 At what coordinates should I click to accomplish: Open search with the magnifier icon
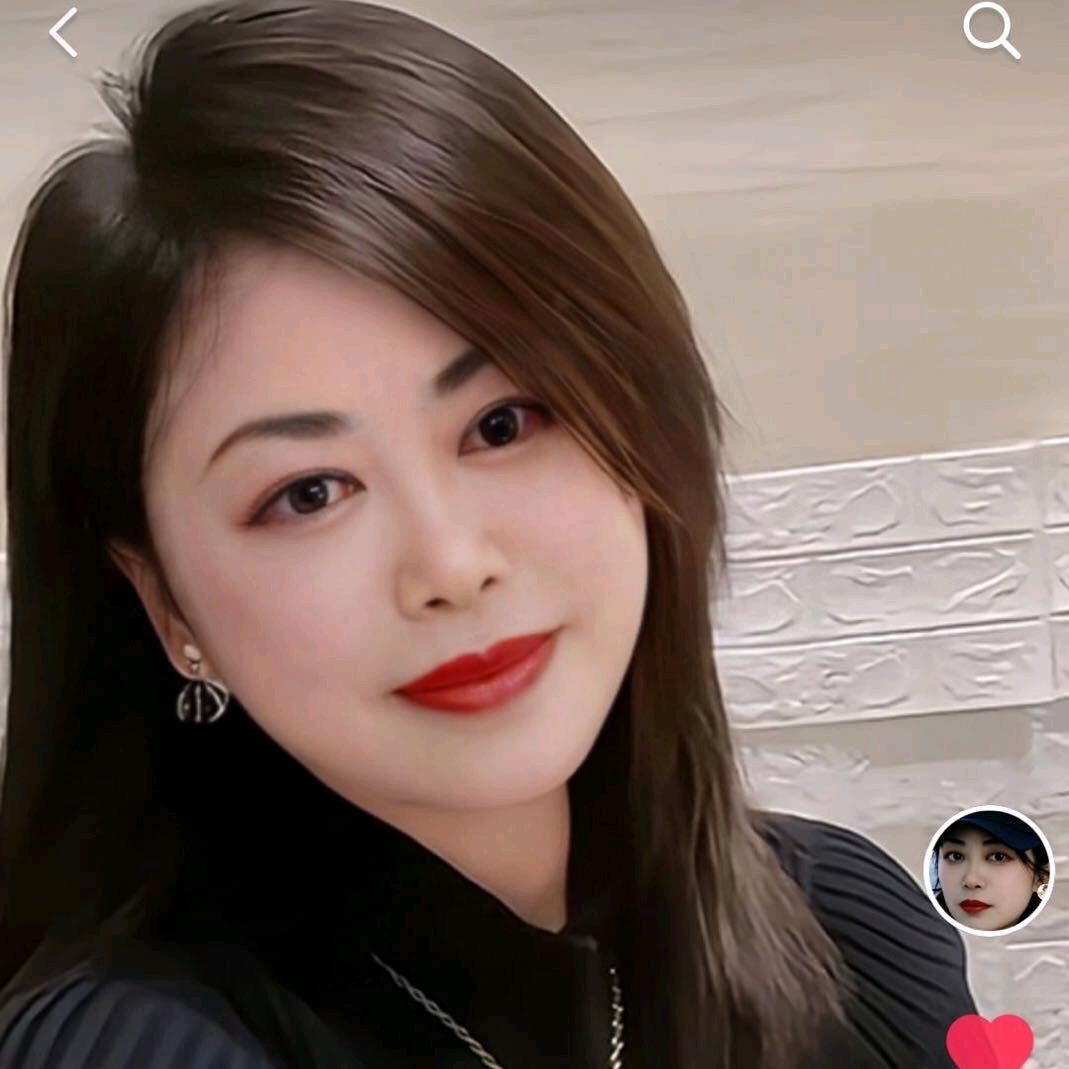[x=990, y=31]
